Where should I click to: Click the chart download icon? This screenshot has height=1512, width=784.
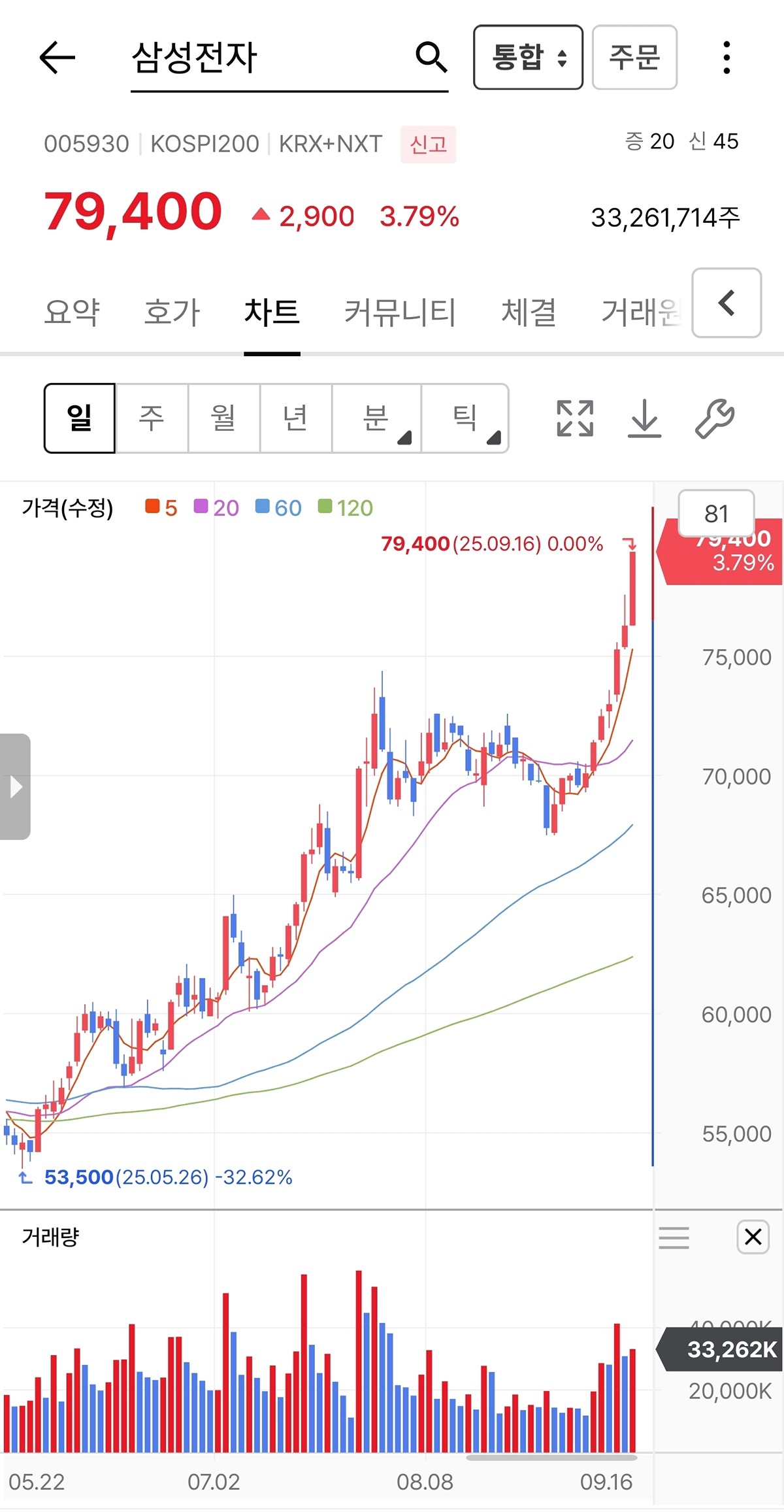coord(644,418)
